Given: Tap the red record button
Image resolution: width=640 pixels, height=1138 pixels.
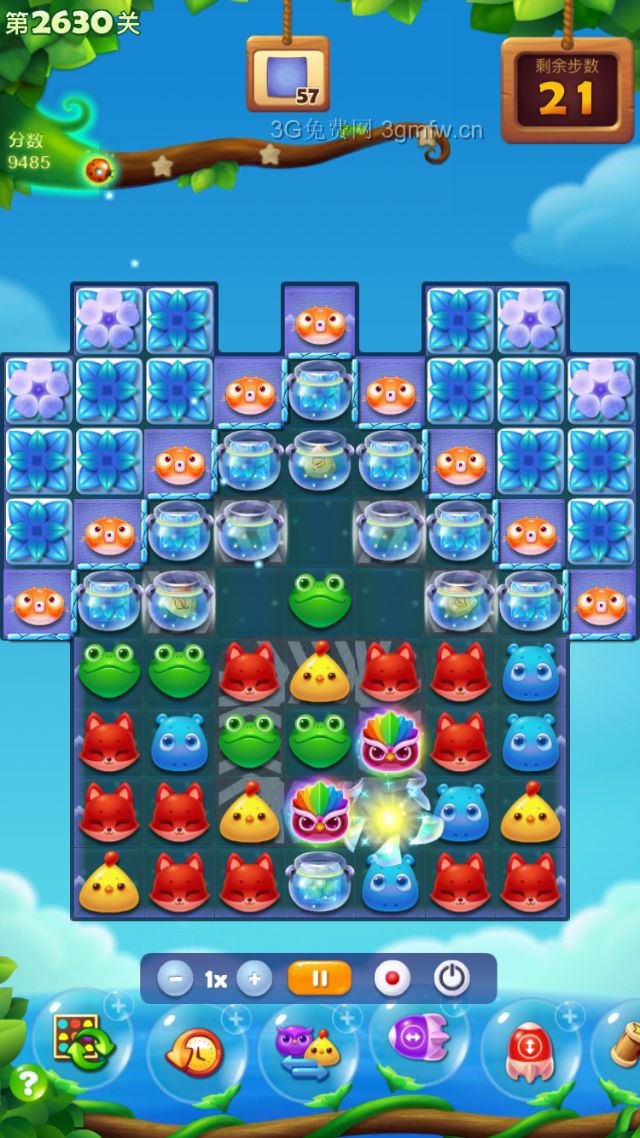Looking at the screenshot, I should pos(392,979).
